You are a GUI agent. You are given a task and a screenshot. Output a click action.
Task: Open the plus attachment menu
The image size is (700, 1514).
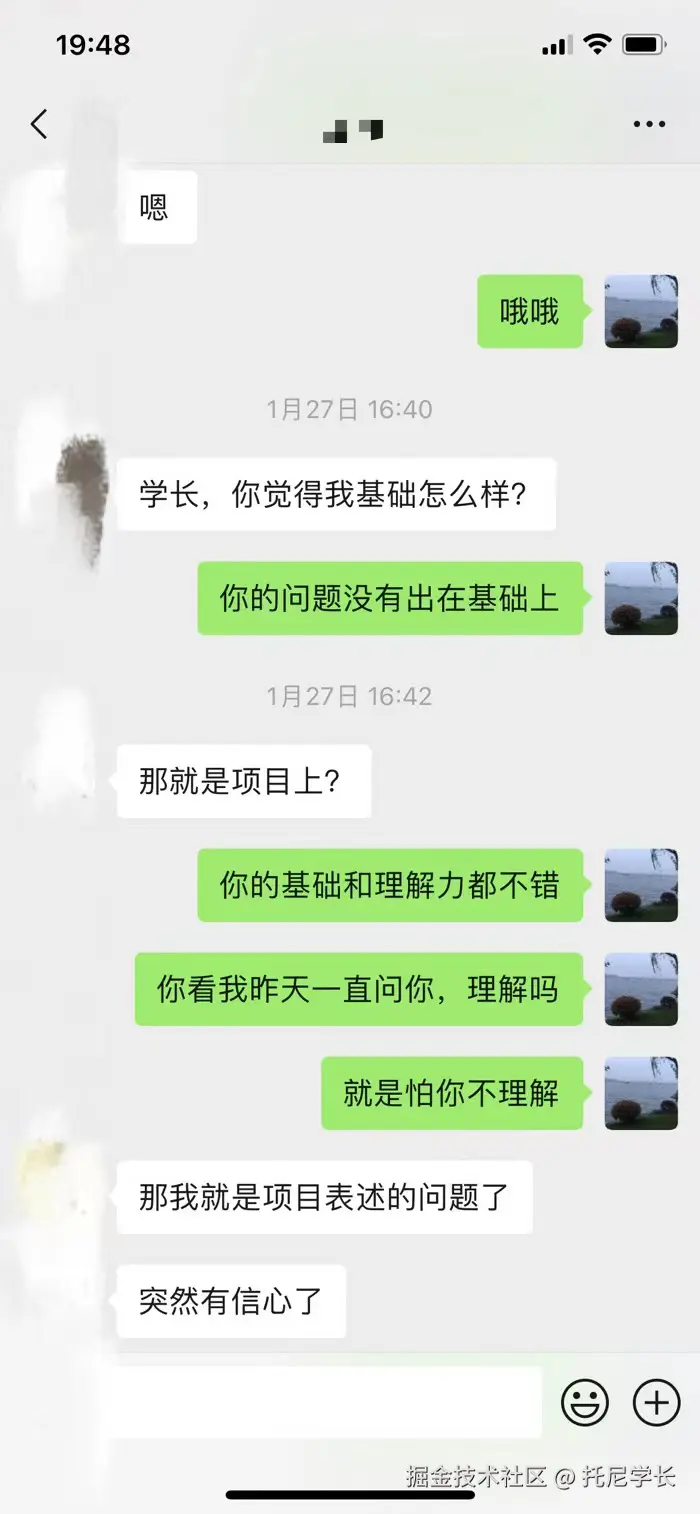pyautogui.click(x=657, y=1403)
